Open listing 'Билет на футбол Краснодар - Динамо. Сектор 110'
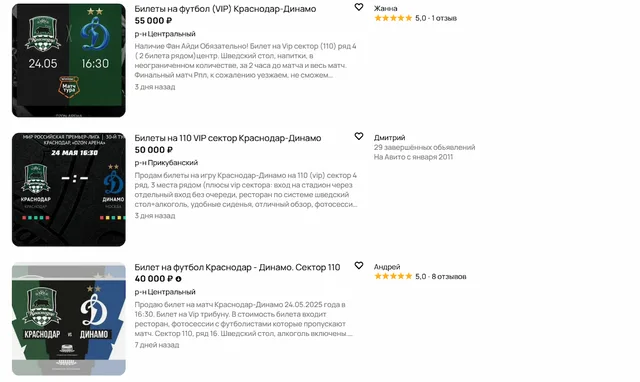The image size is (640, 382). [237, 267]
